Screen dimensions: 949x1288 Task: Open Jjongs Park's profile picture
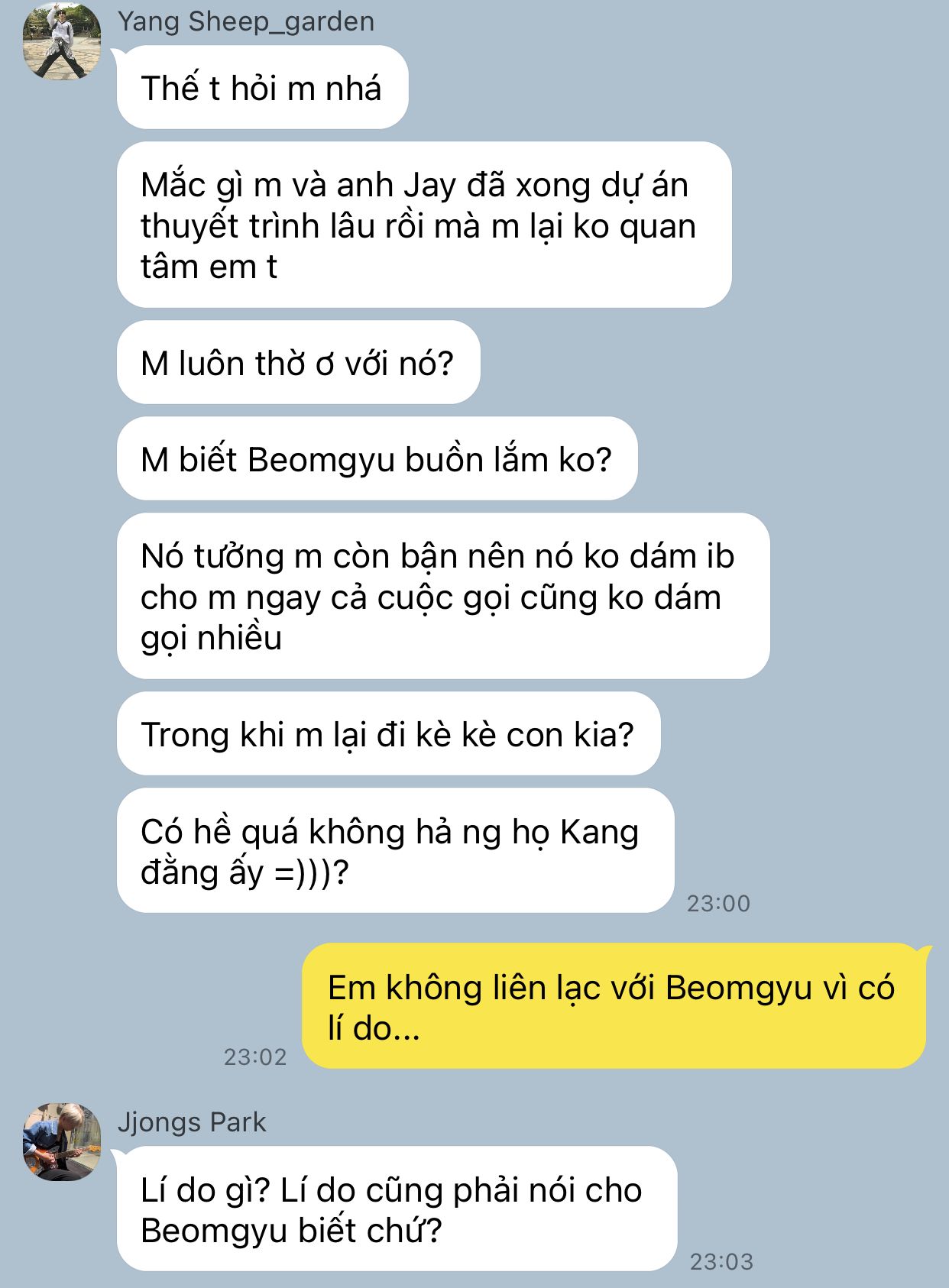[62, 1141]
